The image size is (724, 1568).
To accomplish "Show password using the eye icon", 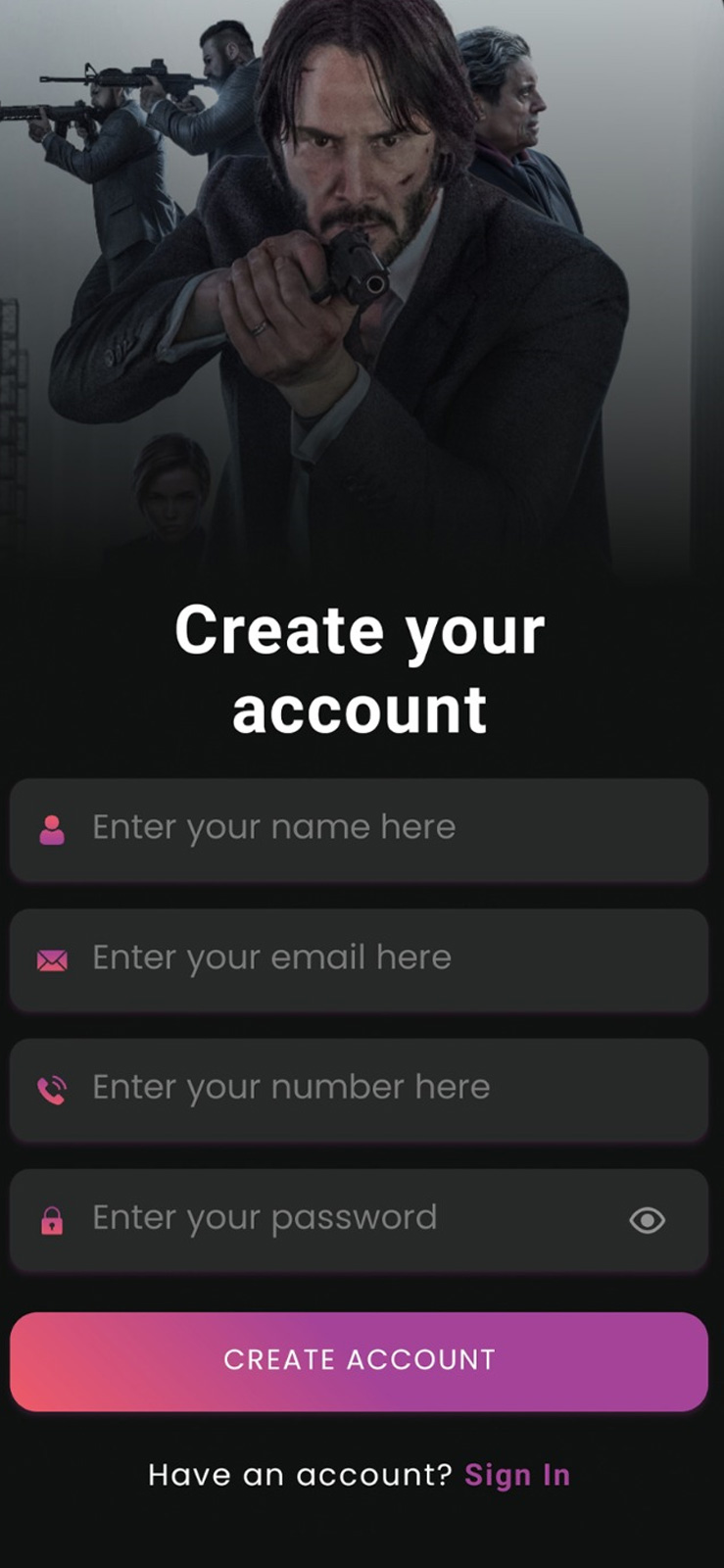I will click(647, 1220).
